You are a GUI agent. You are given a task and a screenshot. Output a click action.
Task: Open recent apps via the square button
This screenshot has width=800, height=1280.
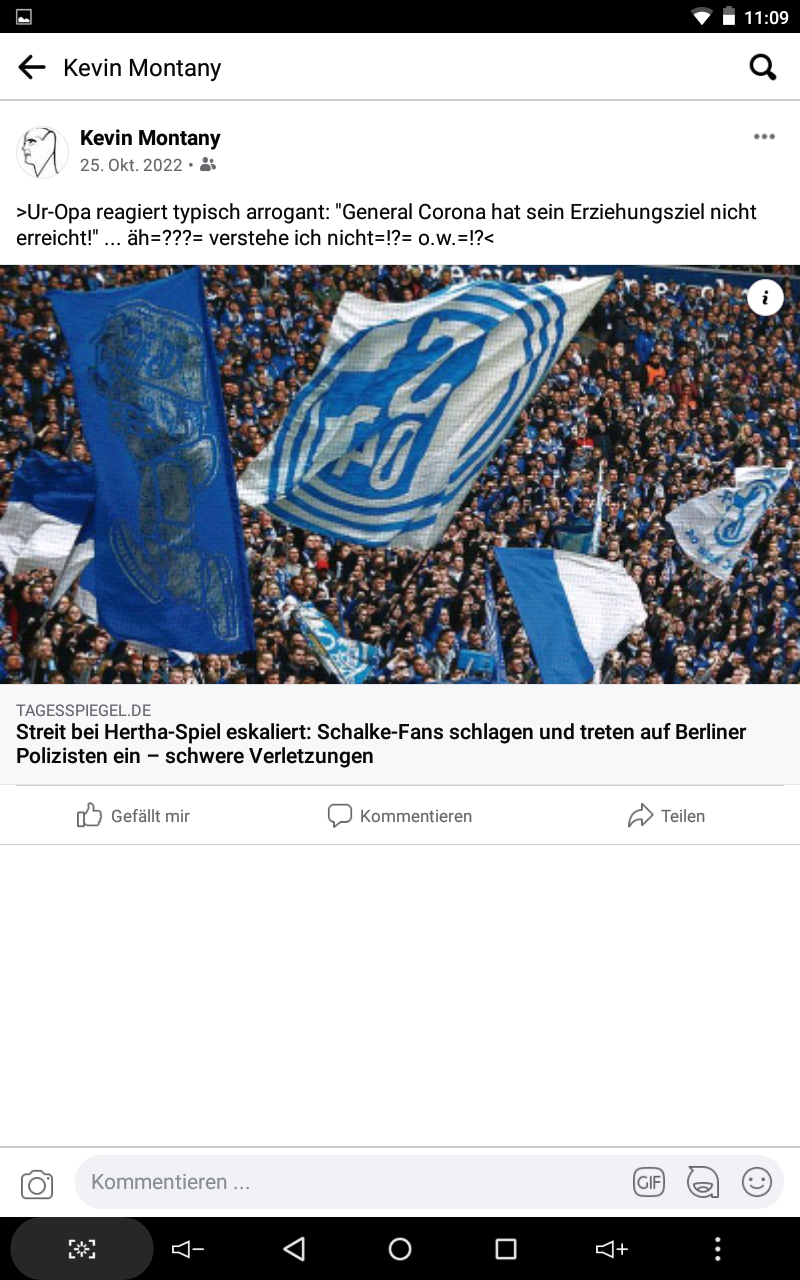click(506, 1249)
